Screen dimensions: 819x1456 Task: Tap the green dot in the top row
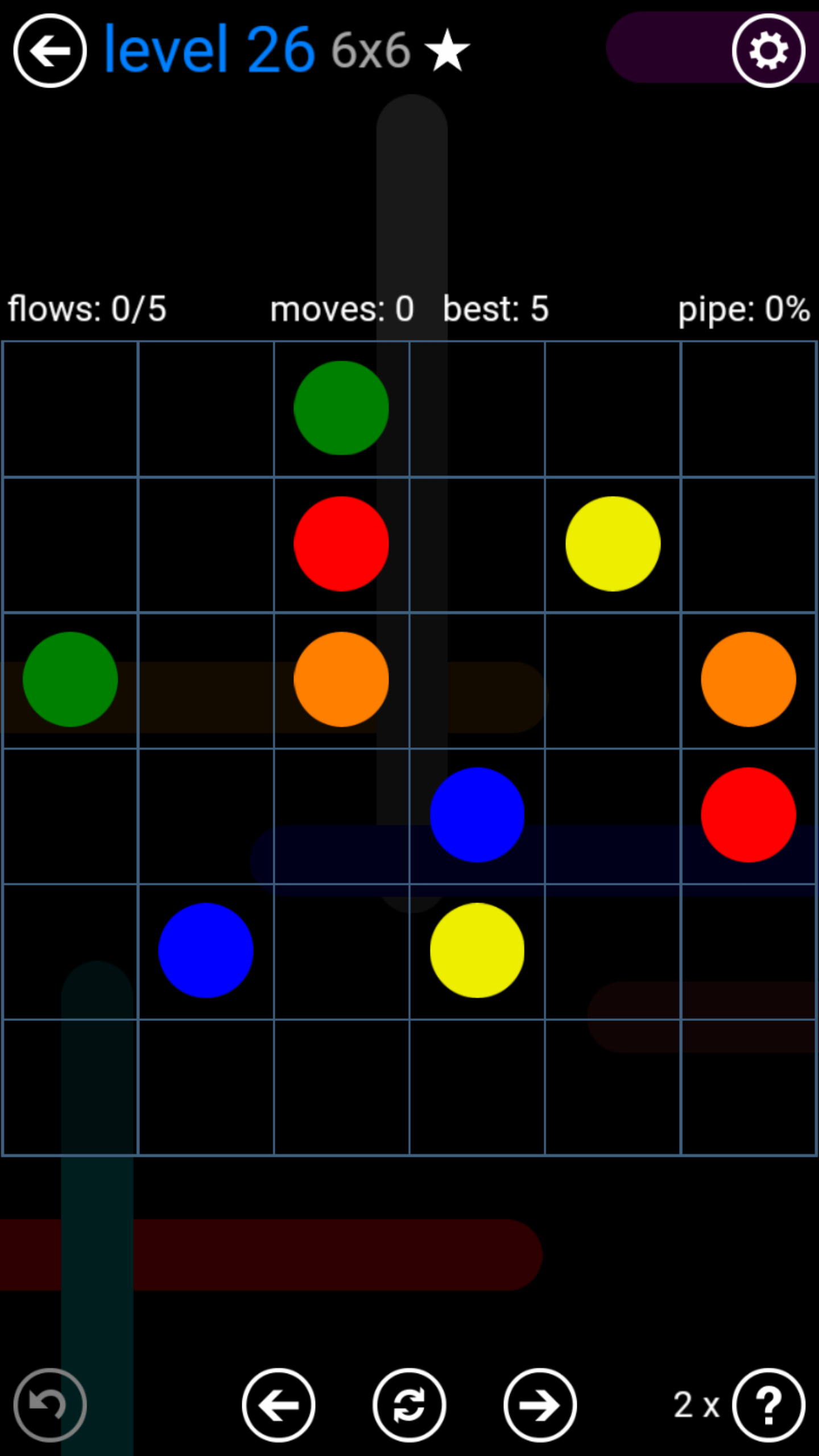tap(341, 408)
